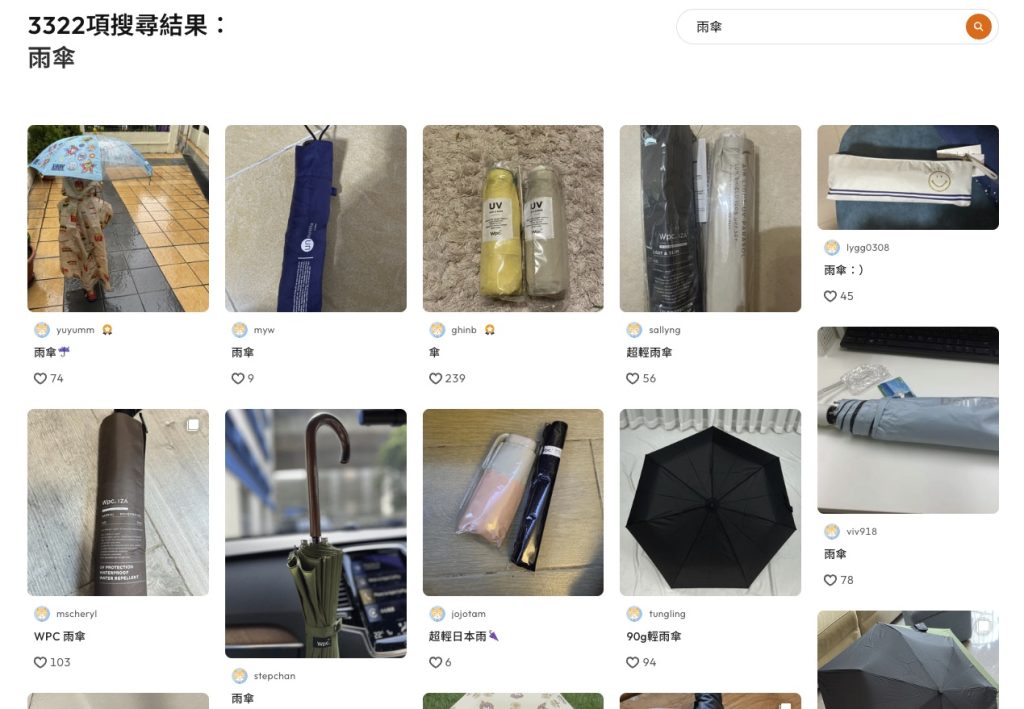
Task: Open ghinb's UV umbrellas post
Action: [513, 218]
